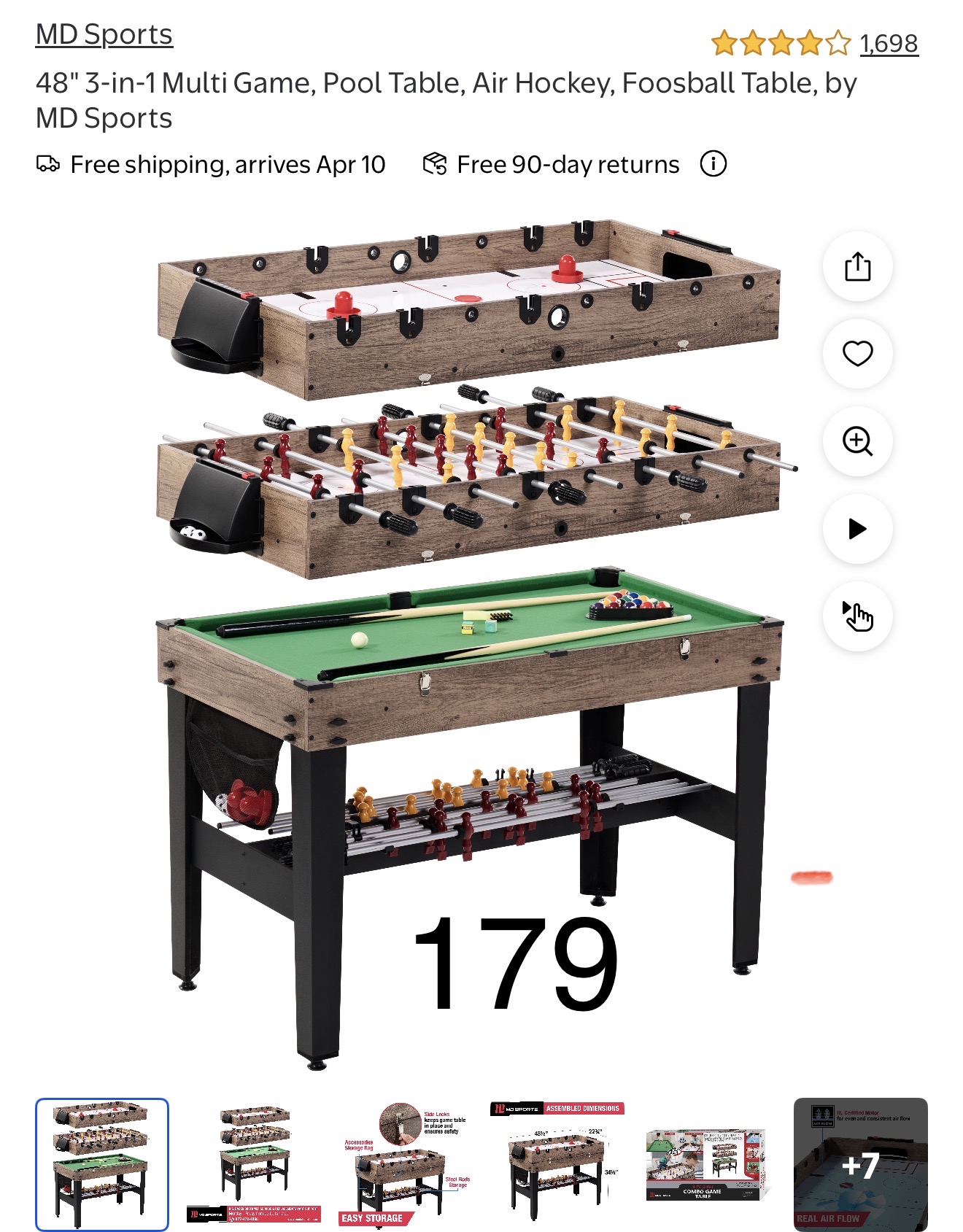Share this game table product
The height and width of the screenshot is (1232, 963).
click(x=857, y=267)
